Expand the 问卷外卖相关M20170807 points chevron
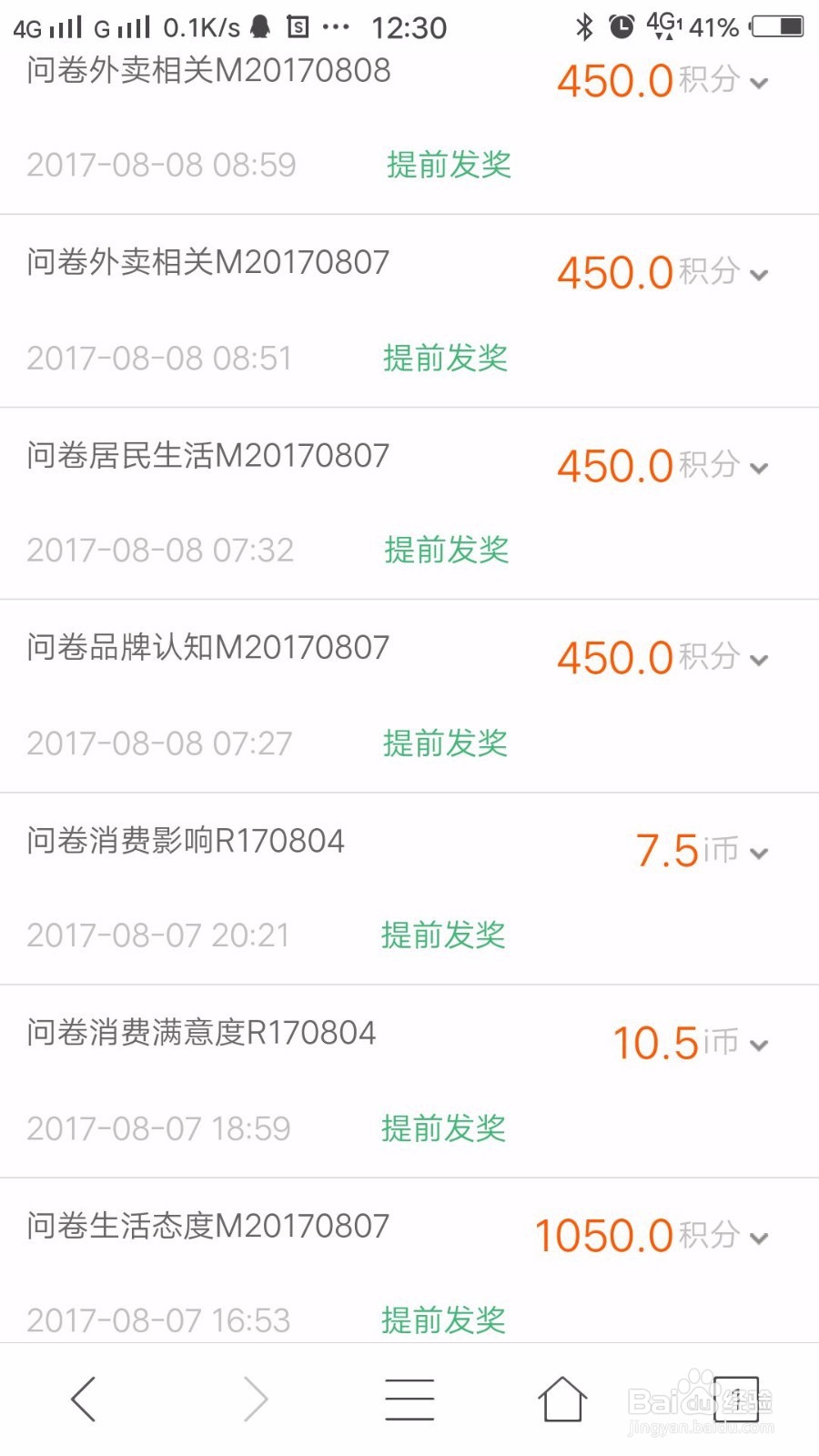Viewport: 819px width, 1456px height. [759, 275]
